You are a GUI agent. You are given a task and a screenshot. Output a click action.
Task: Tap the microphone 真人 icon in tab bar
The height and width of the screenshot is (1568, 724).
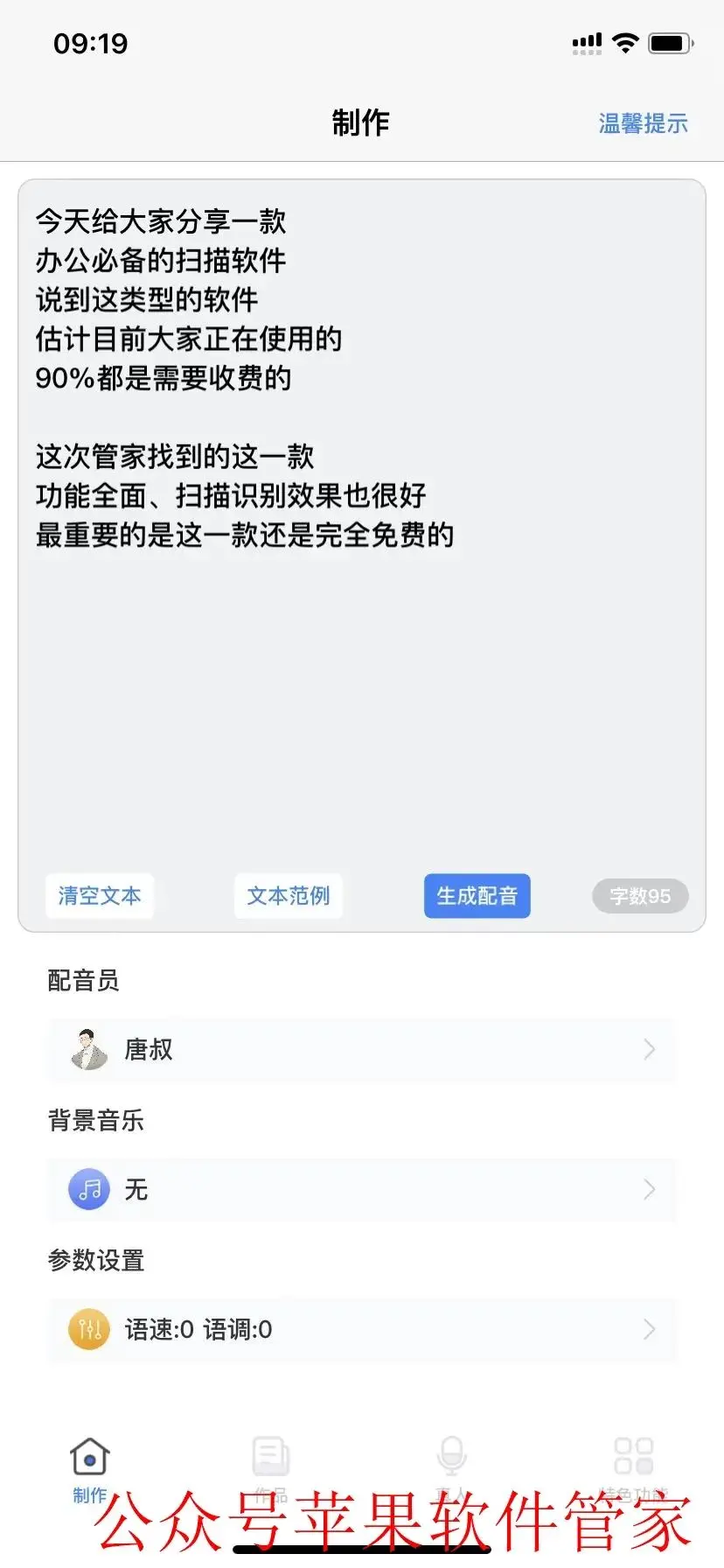452,1452
